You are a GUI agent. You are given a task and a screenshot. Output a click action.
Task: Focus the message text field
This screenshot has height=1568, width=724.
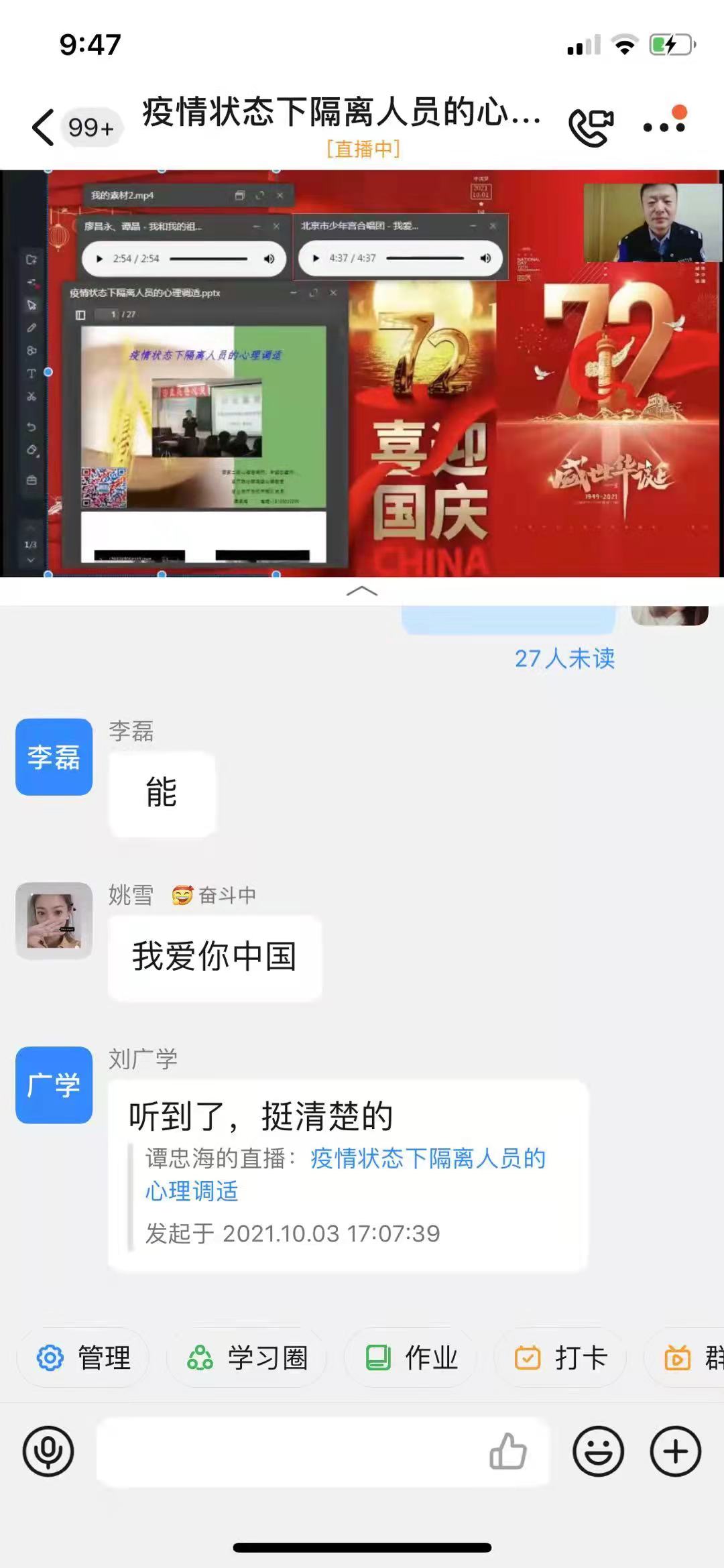click(288, 1451)
